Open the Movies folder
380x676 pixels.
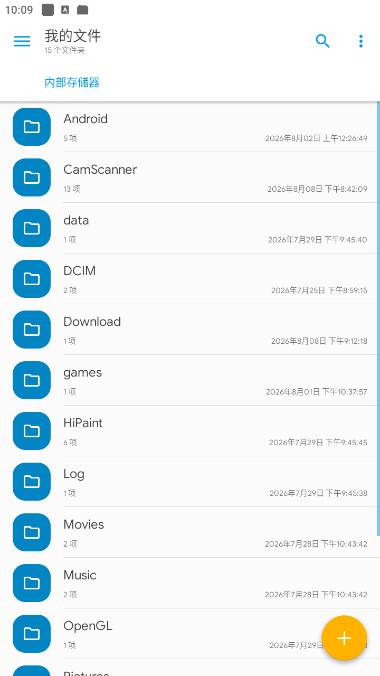tap(188, 532)
